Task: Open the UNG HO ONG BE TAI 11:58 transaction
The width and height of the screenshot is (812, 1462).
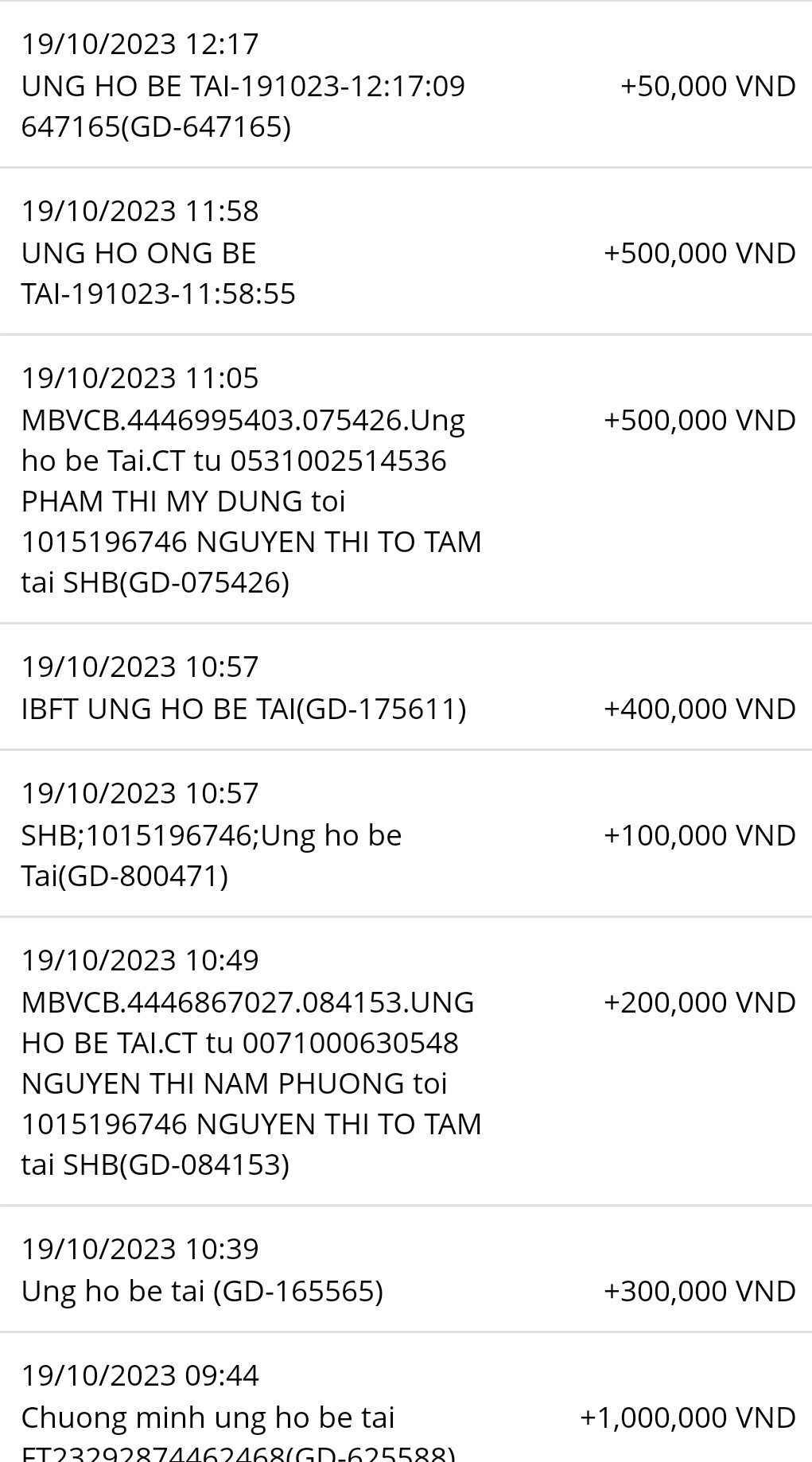Action: point(406,251)
